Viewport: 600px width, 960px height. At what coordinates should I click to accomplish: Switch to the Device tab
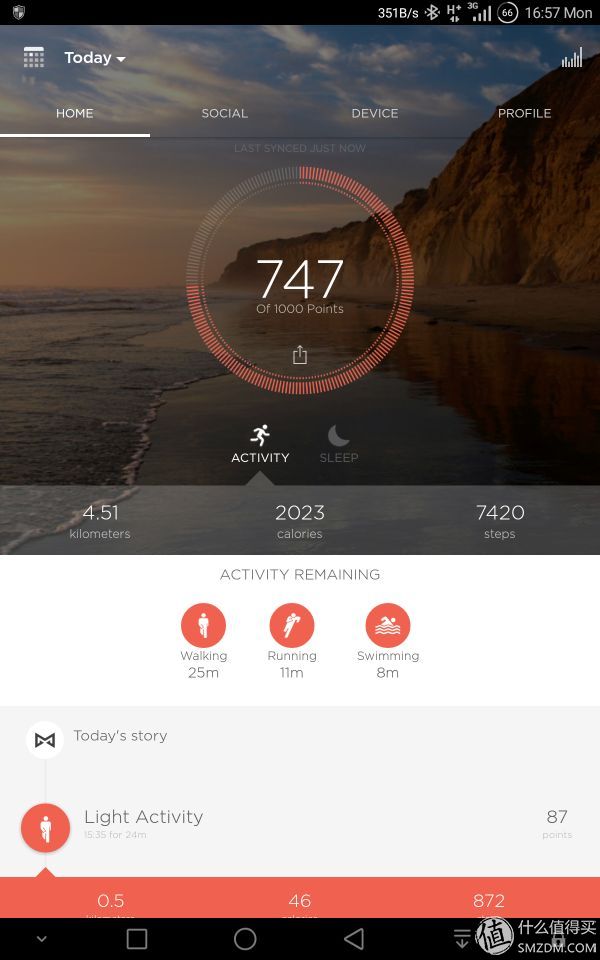[x=375, y=113]
